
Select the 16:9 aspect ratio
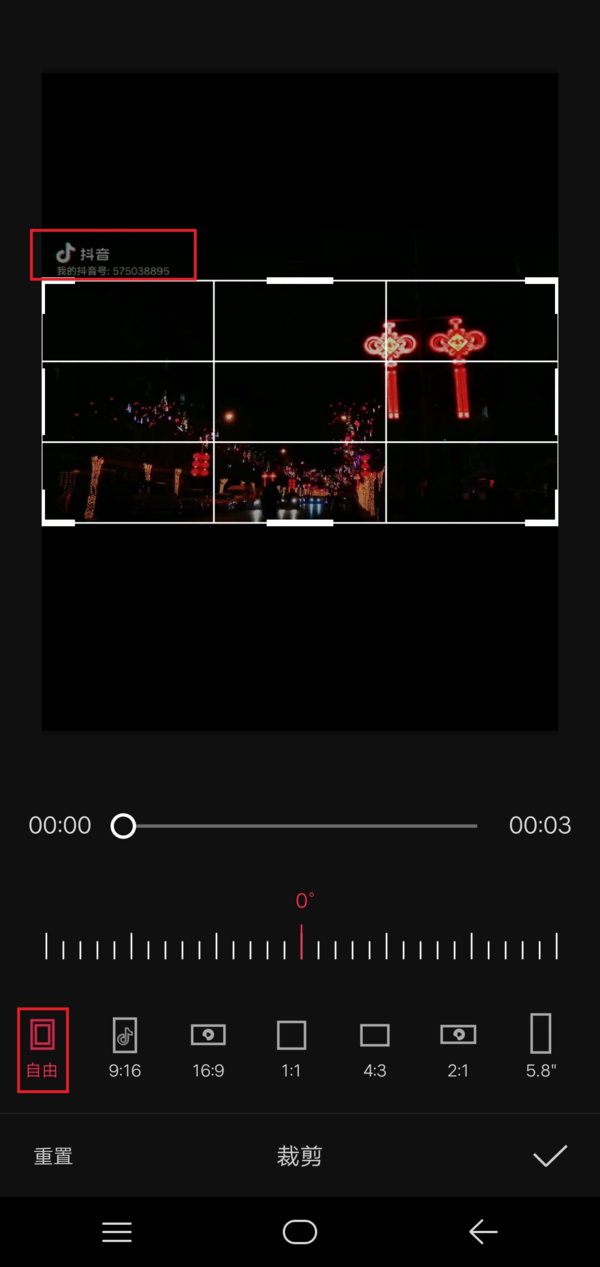click(208, 1048)
